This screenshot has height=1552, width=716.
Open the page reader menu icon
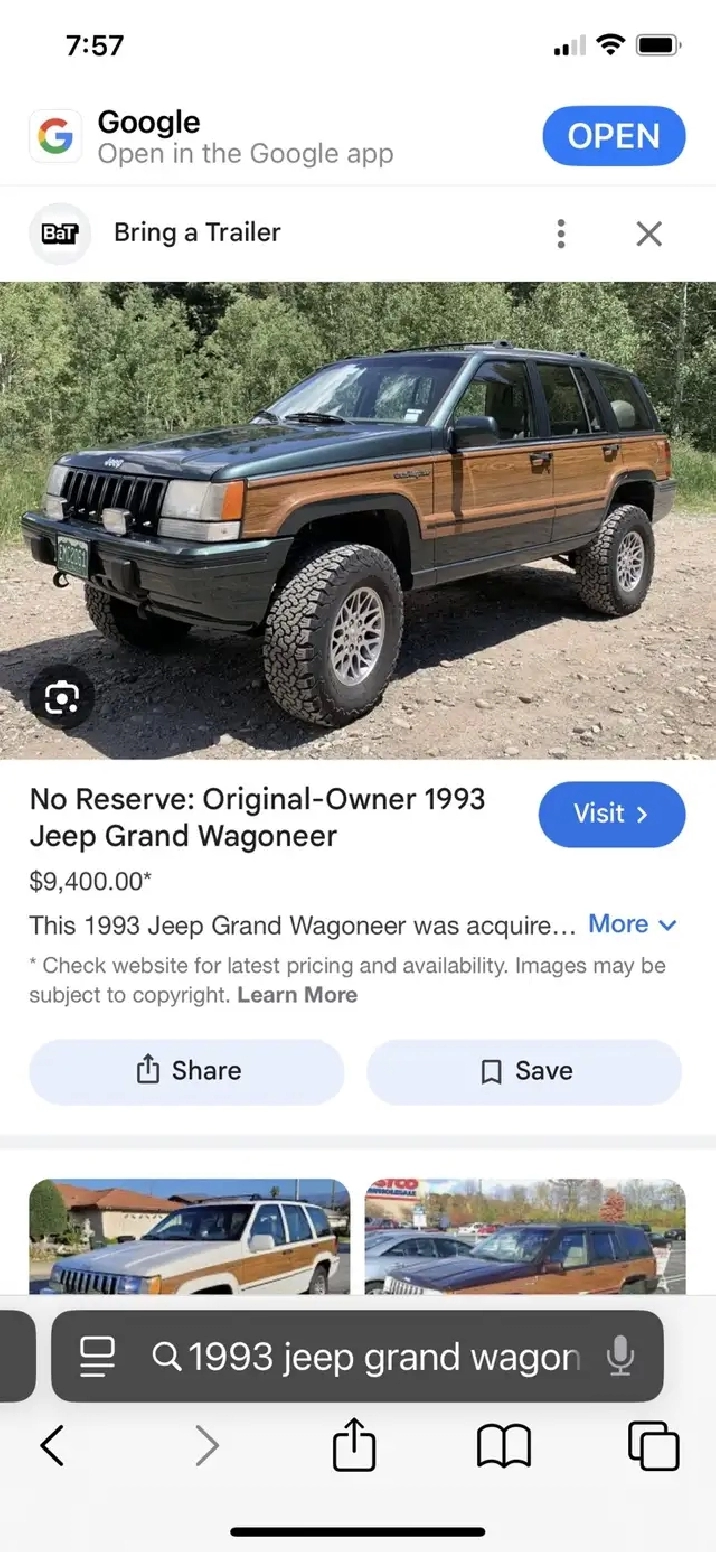tap(99, 1356)
